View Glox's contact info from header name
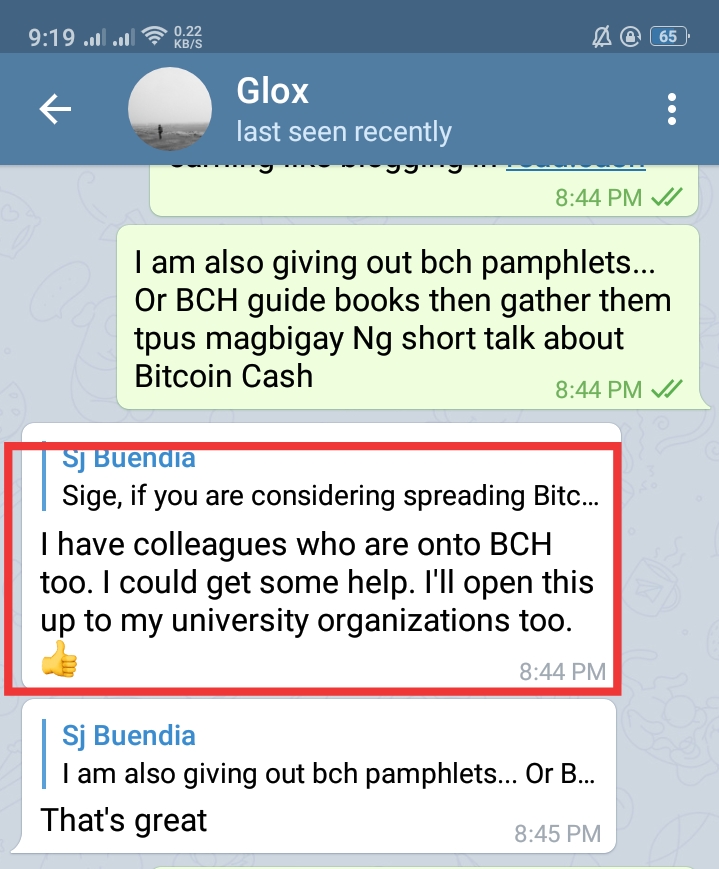Viewport: 719px width, 869px height. point(273,92)
